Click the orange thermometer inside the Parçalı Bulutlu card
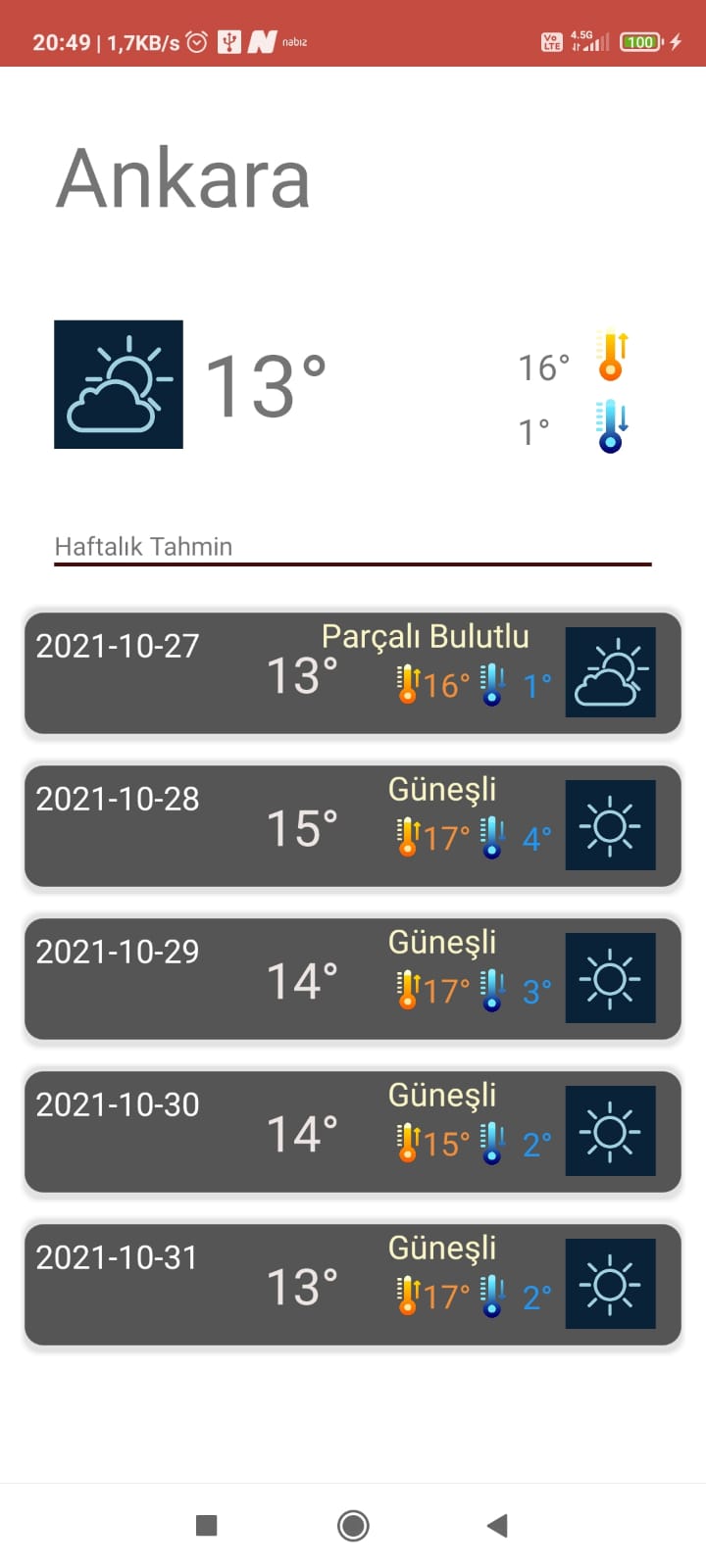Image resolution: width=706 pixels, height=1568 pixels. pyautogui.click(x=405, y=681)
